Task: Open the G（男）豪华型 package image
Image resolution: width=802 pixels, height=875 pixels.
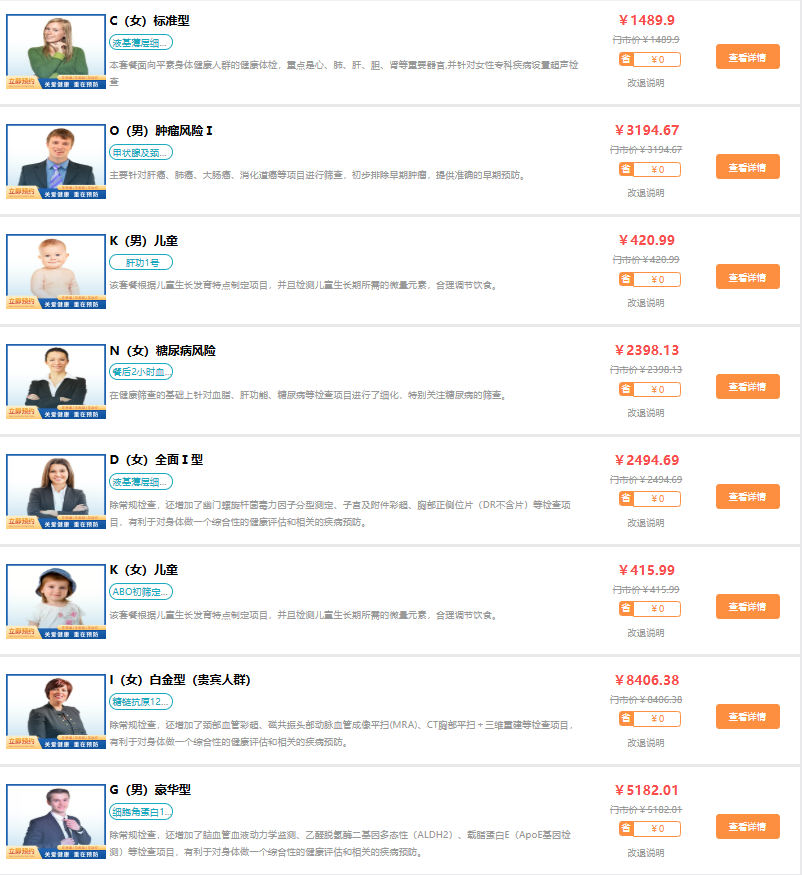Action: (x=55, y=821)
